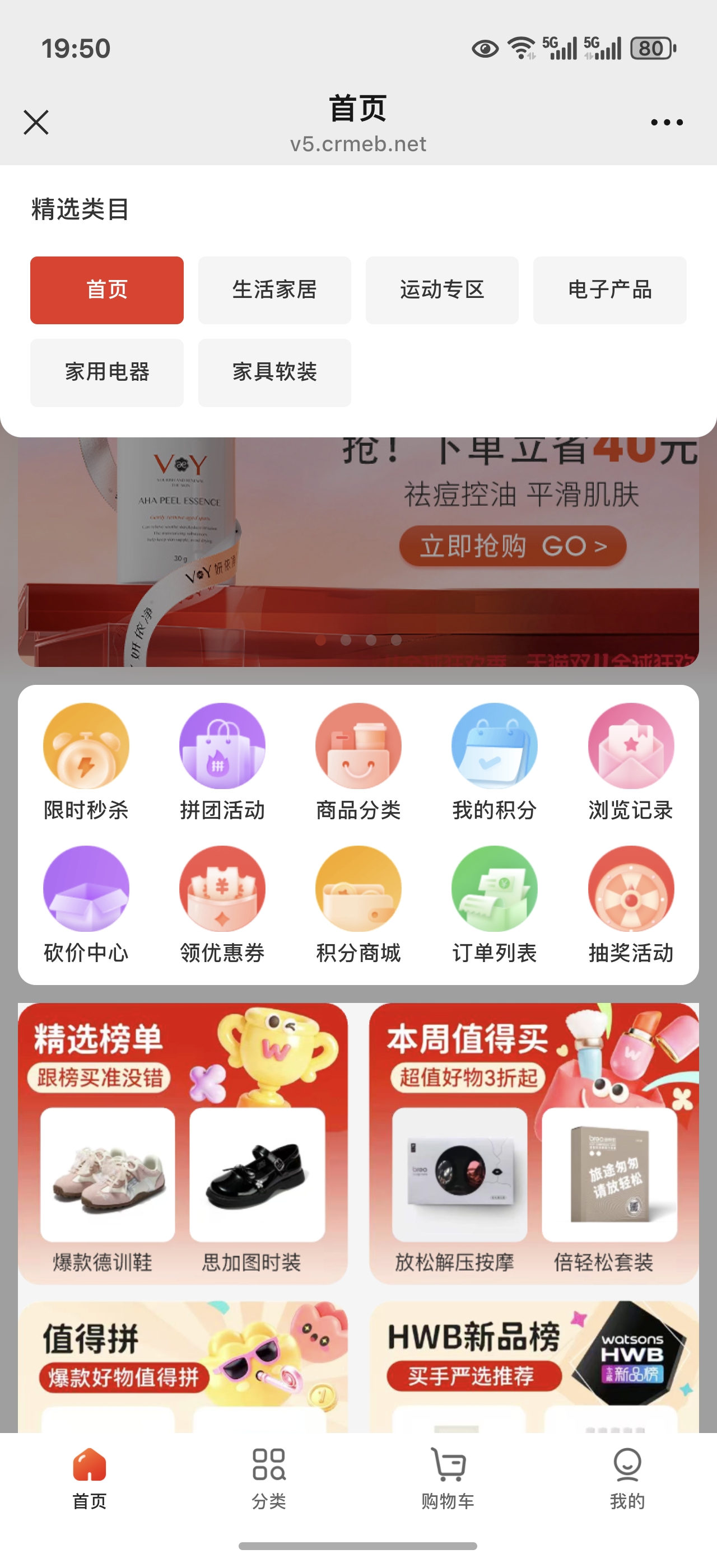Switch to the 分类 tab
This screenshot has width=717, height=1568.
[268, 1478]
